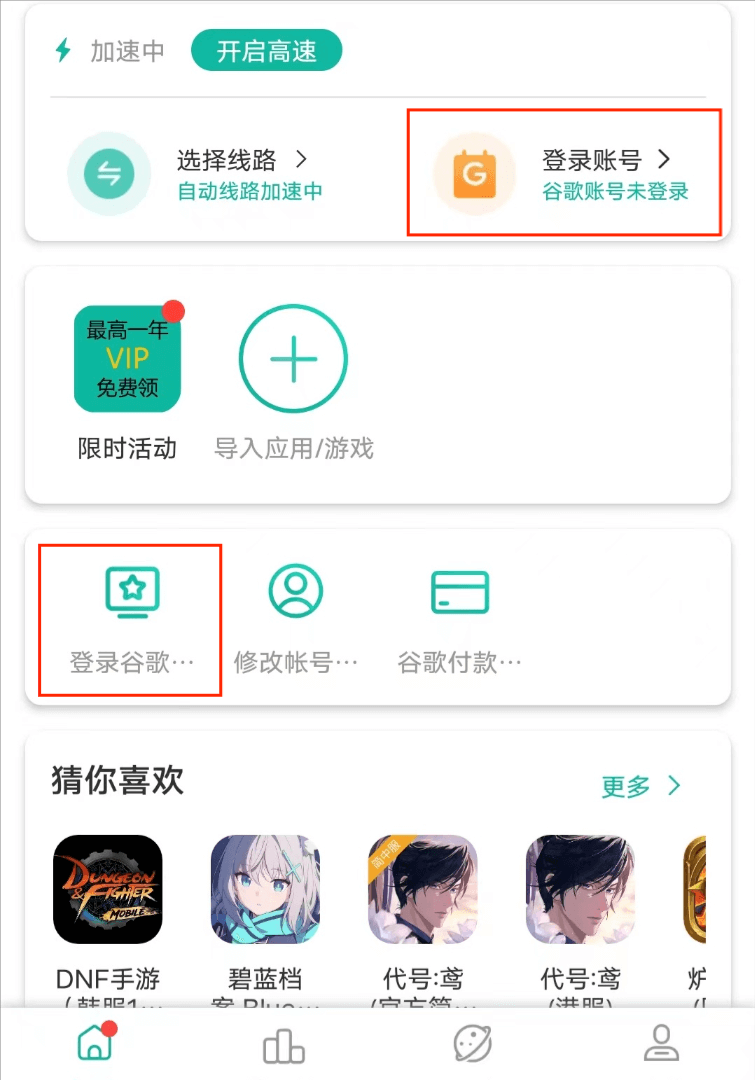The image size is (755, 1080).
Task: Switch to the rankings chart tab
Action: click(283, 1045)
